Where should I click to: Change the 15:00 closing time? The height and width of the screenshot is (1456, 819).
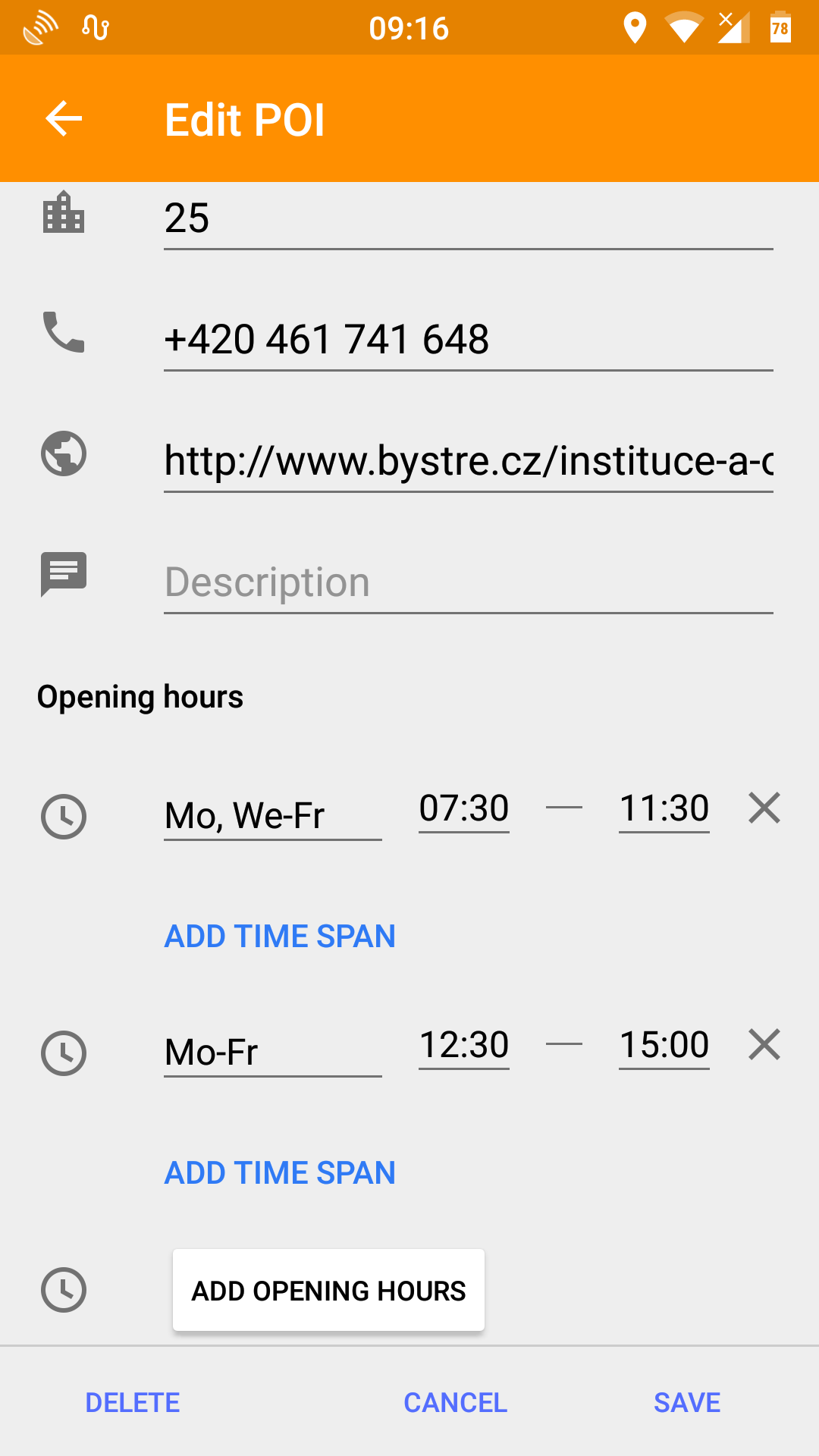point(664,1045)
